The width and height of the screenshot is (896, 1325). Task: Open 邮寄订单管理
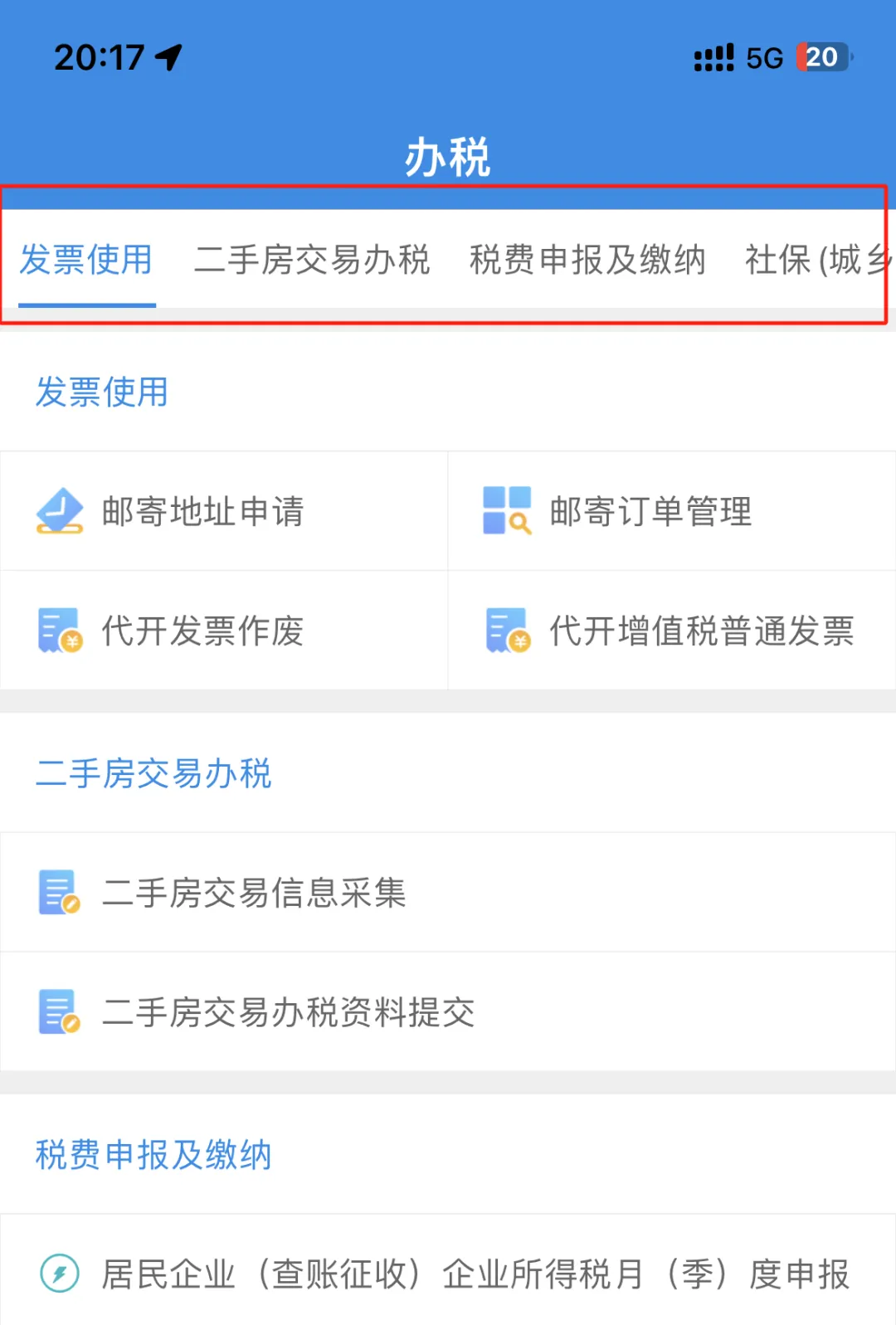coord(650,512)
